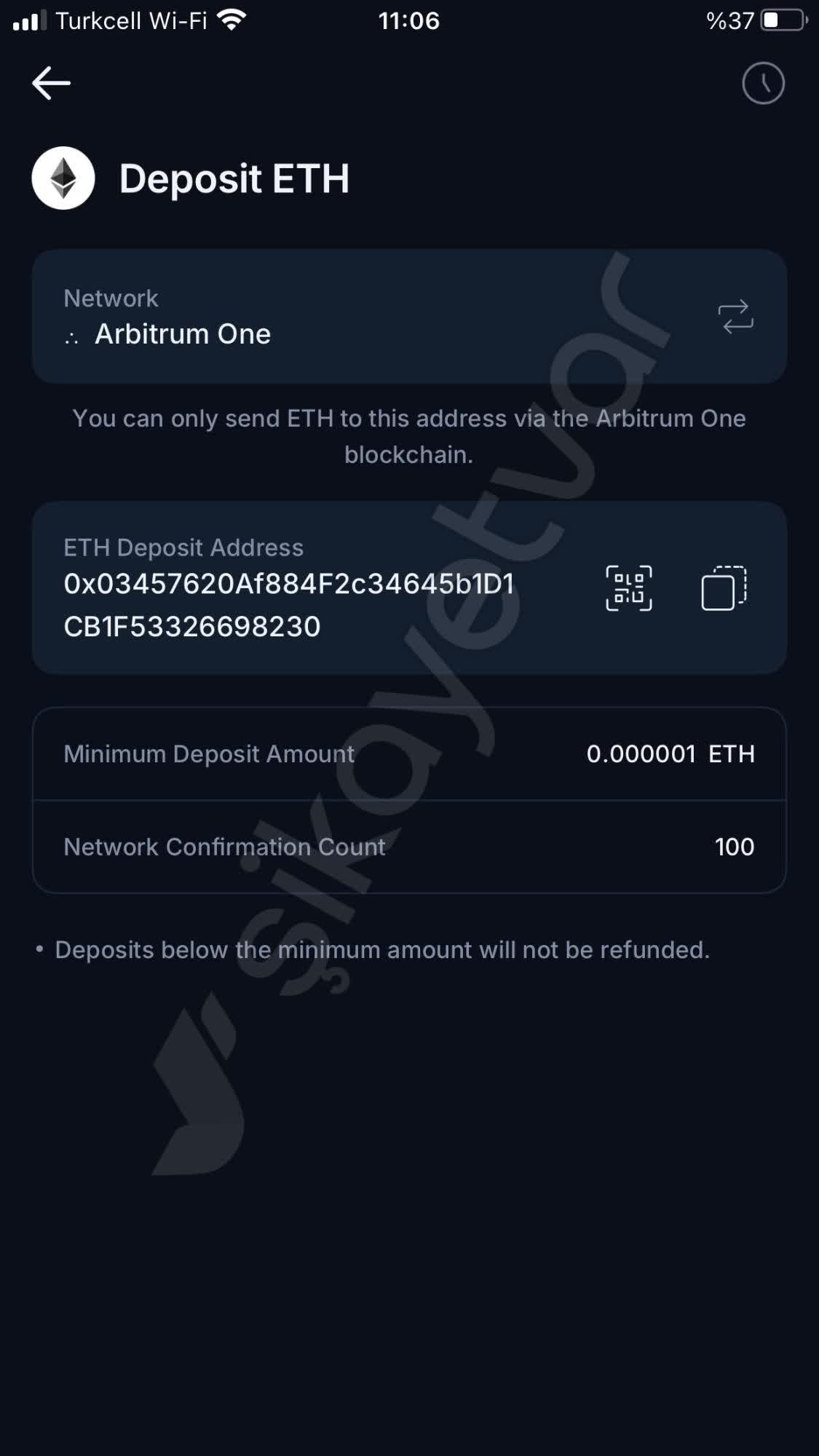The height and width of the screenshot is (1456, 819).
Task: Select the Arbitrum One network icon
Action: (72, 334)
